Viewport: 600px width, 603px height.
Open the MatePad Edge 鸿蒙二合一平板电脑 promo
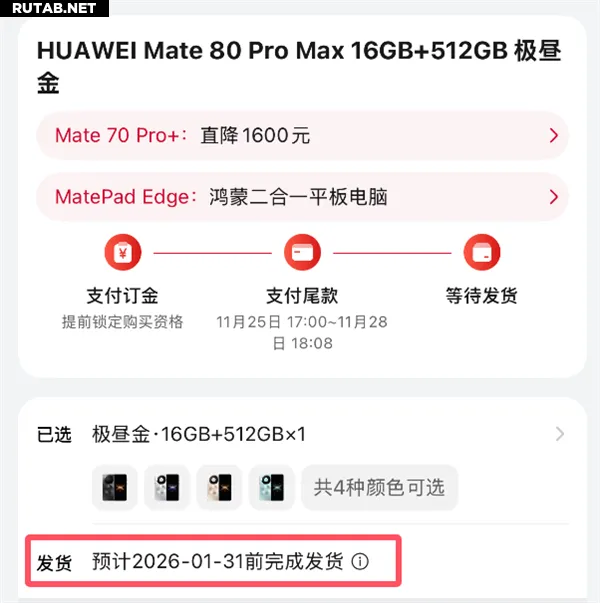point(300,197)
